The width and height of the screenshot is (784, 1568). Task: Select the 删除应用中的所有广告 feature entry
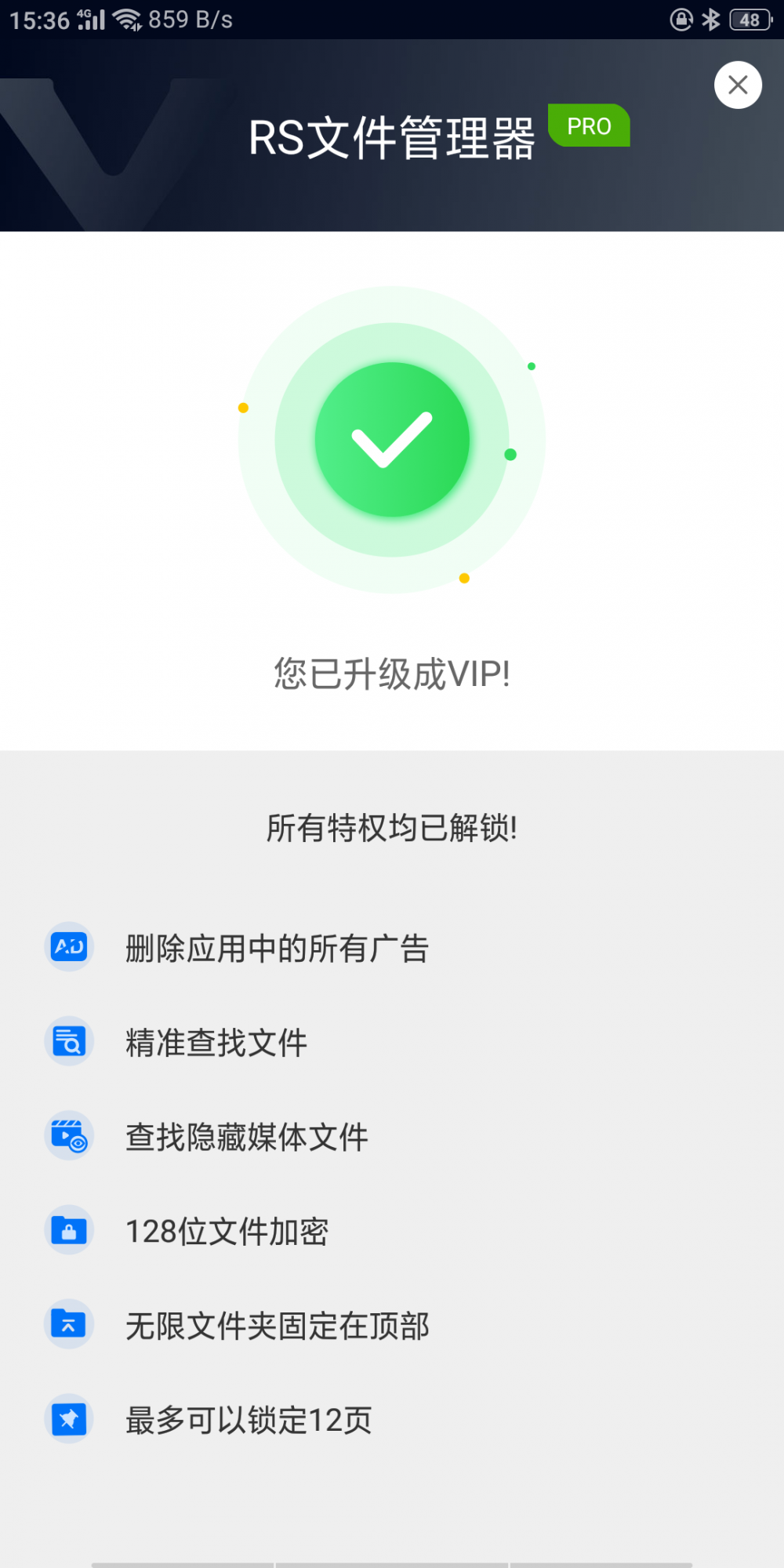(276, 947)
